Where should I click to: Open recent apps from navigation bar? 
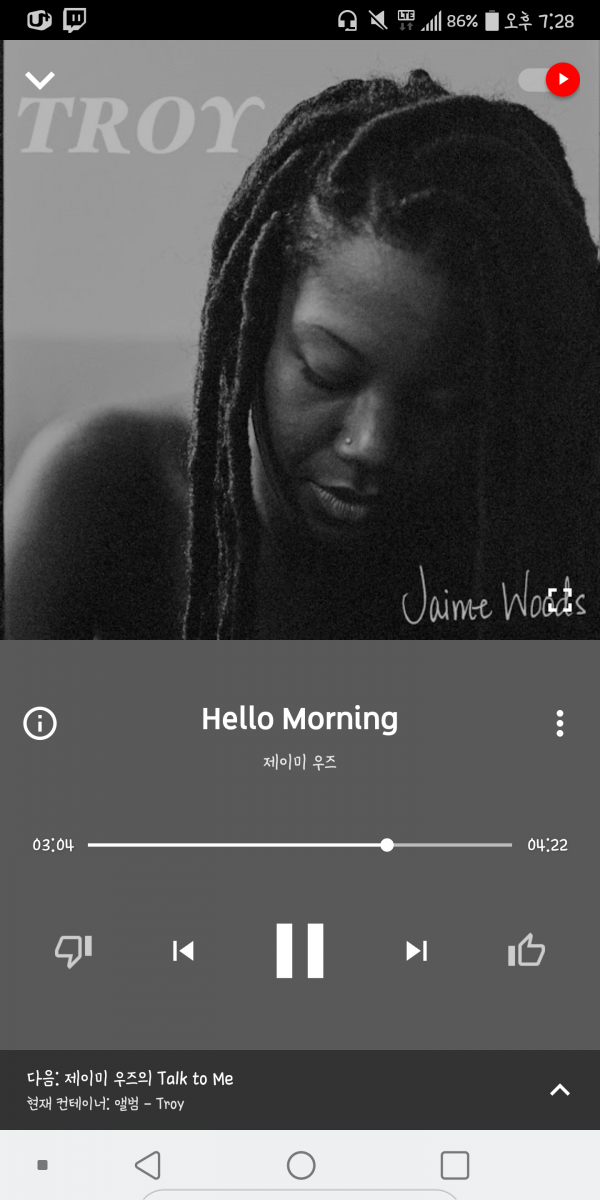454,1165
